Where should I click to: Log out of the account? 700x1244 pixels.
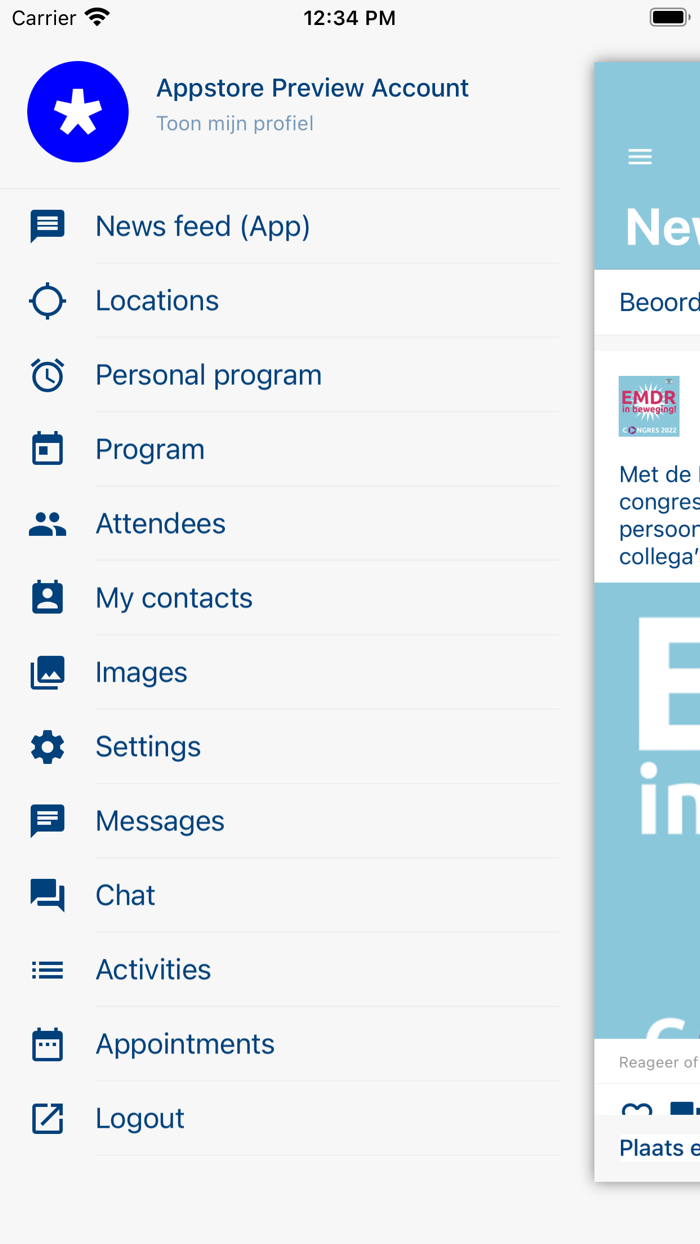click(x=280, y=1118)
